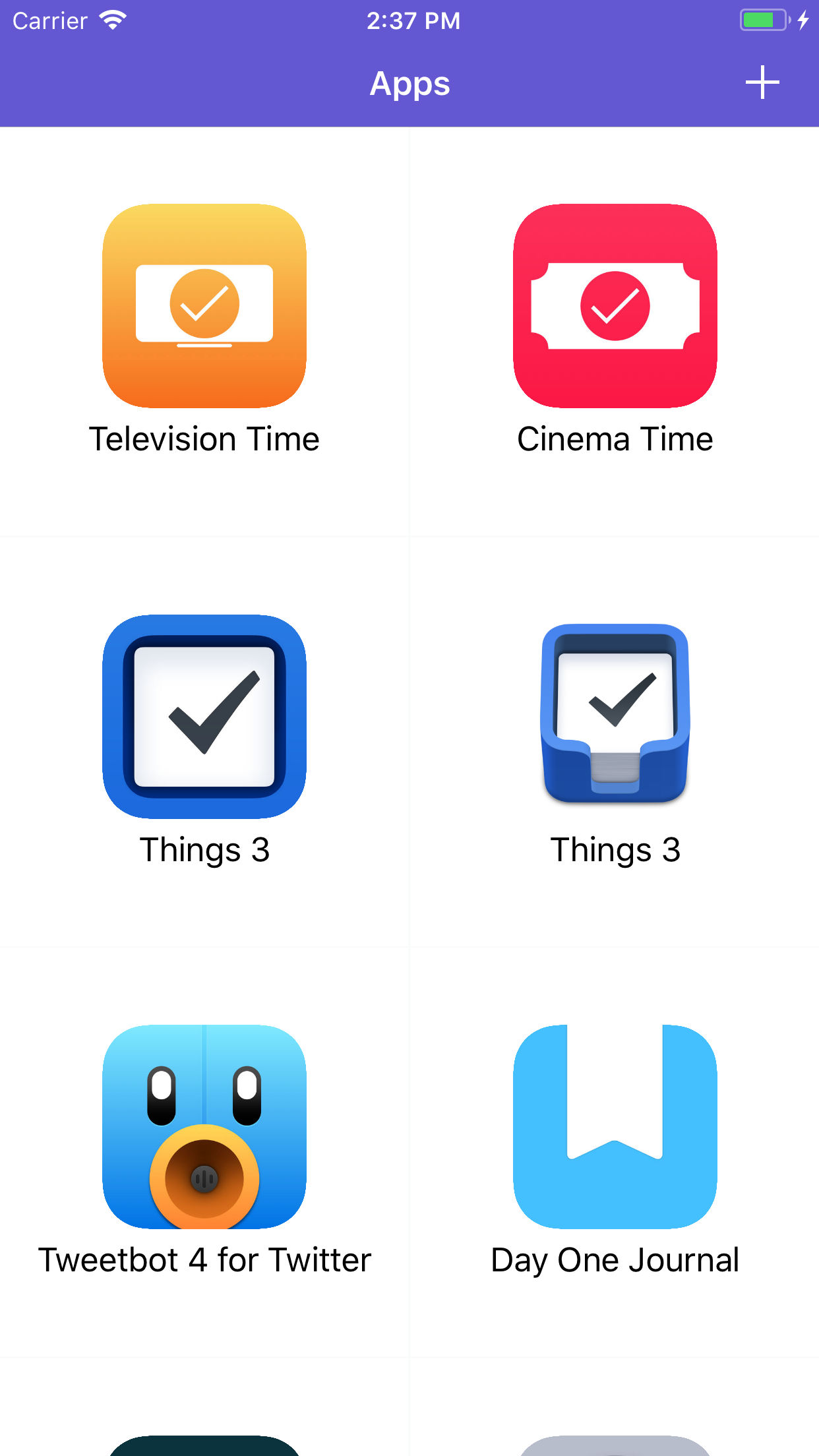Tap the clock showing 2:37 PM
Screen dimensions: 819x1456
(x=409, y=20)
